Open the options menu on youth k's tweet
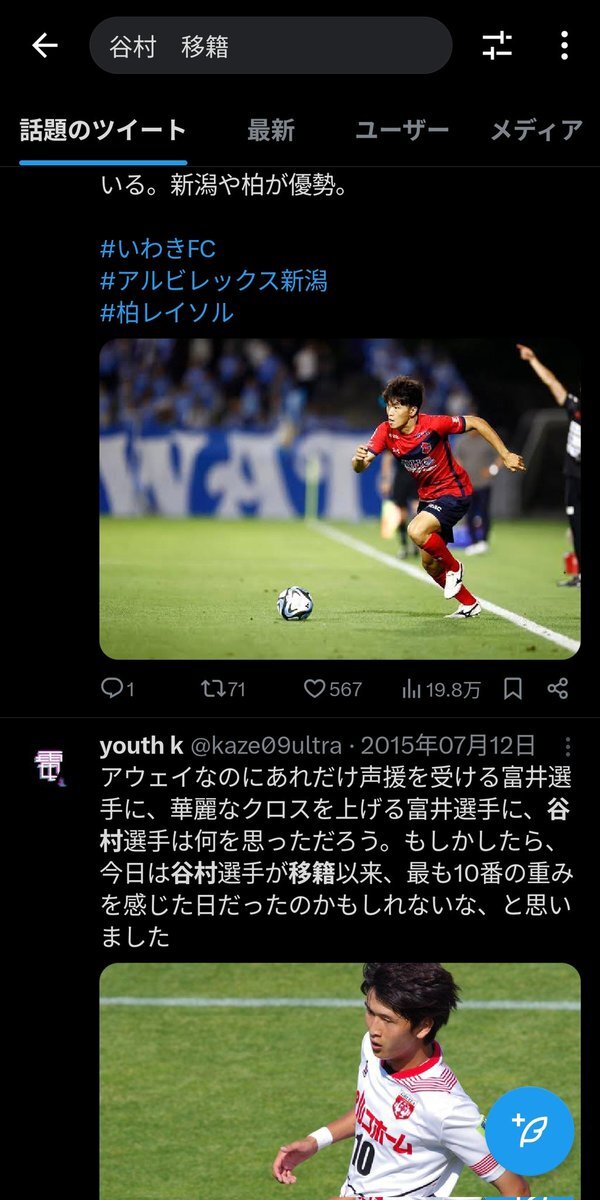This screenshot has width=600, height=1200. 567,746
